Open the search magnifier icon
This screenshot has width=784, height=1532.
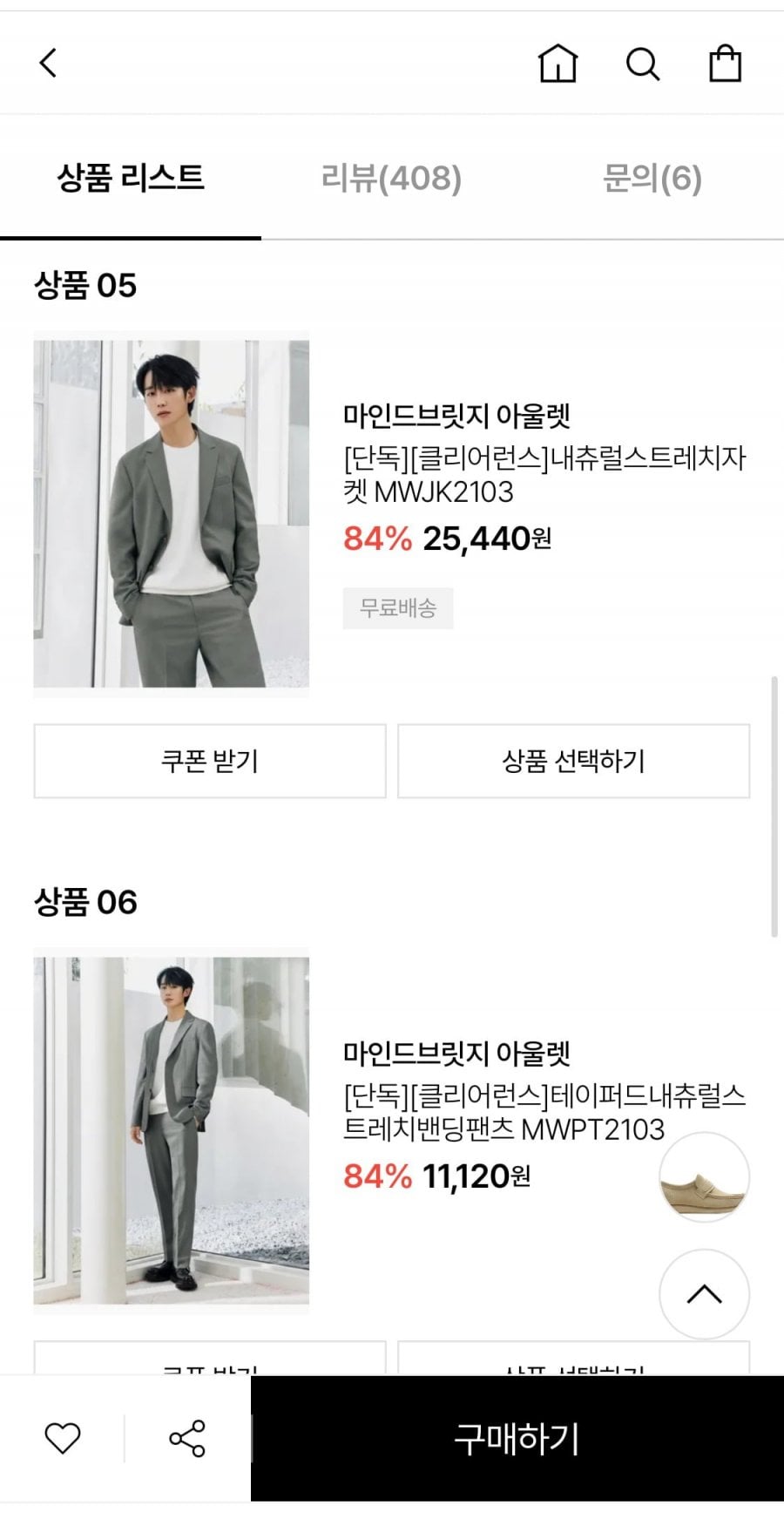[643, 64]
